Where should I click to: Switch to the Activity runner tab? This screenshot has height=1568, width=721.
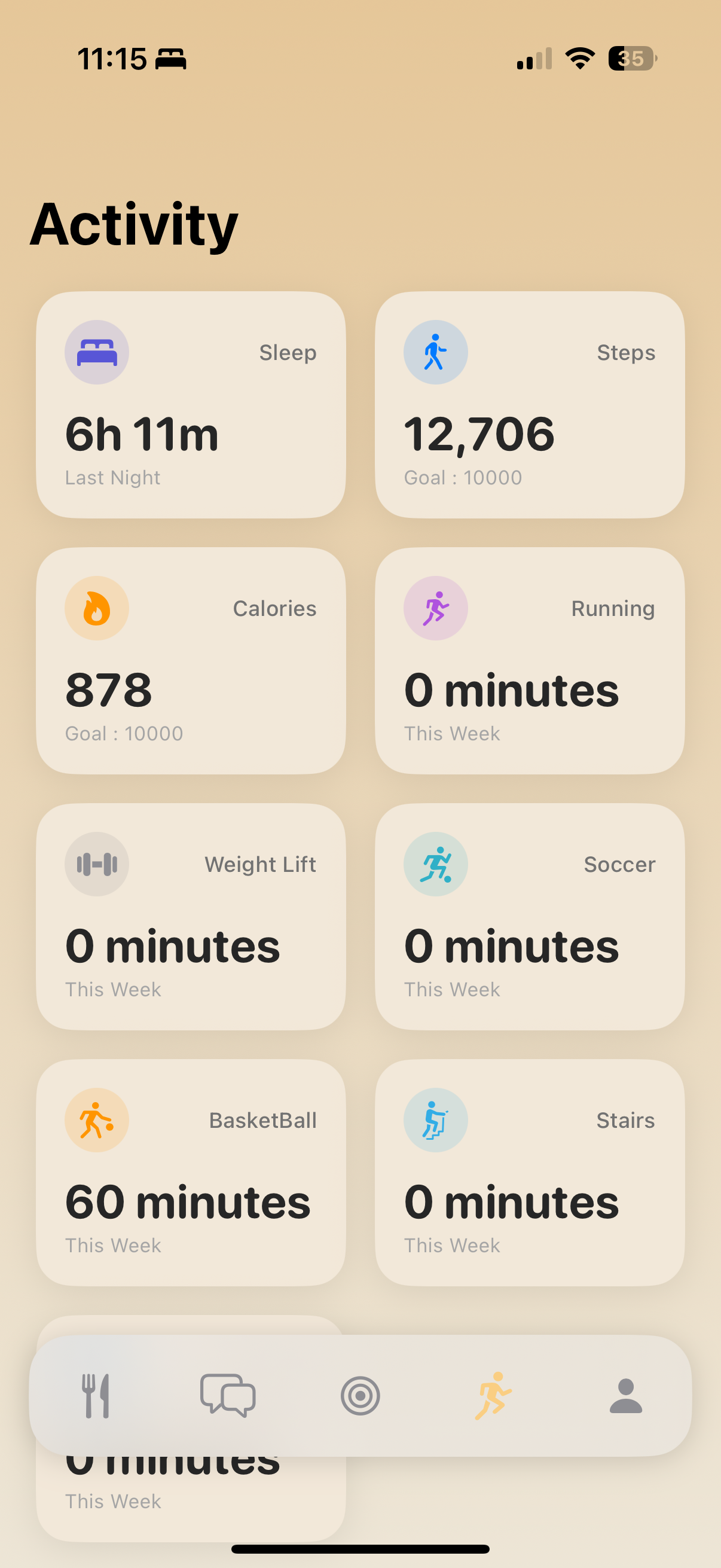pyautogui.click(x=493, y=1396)
